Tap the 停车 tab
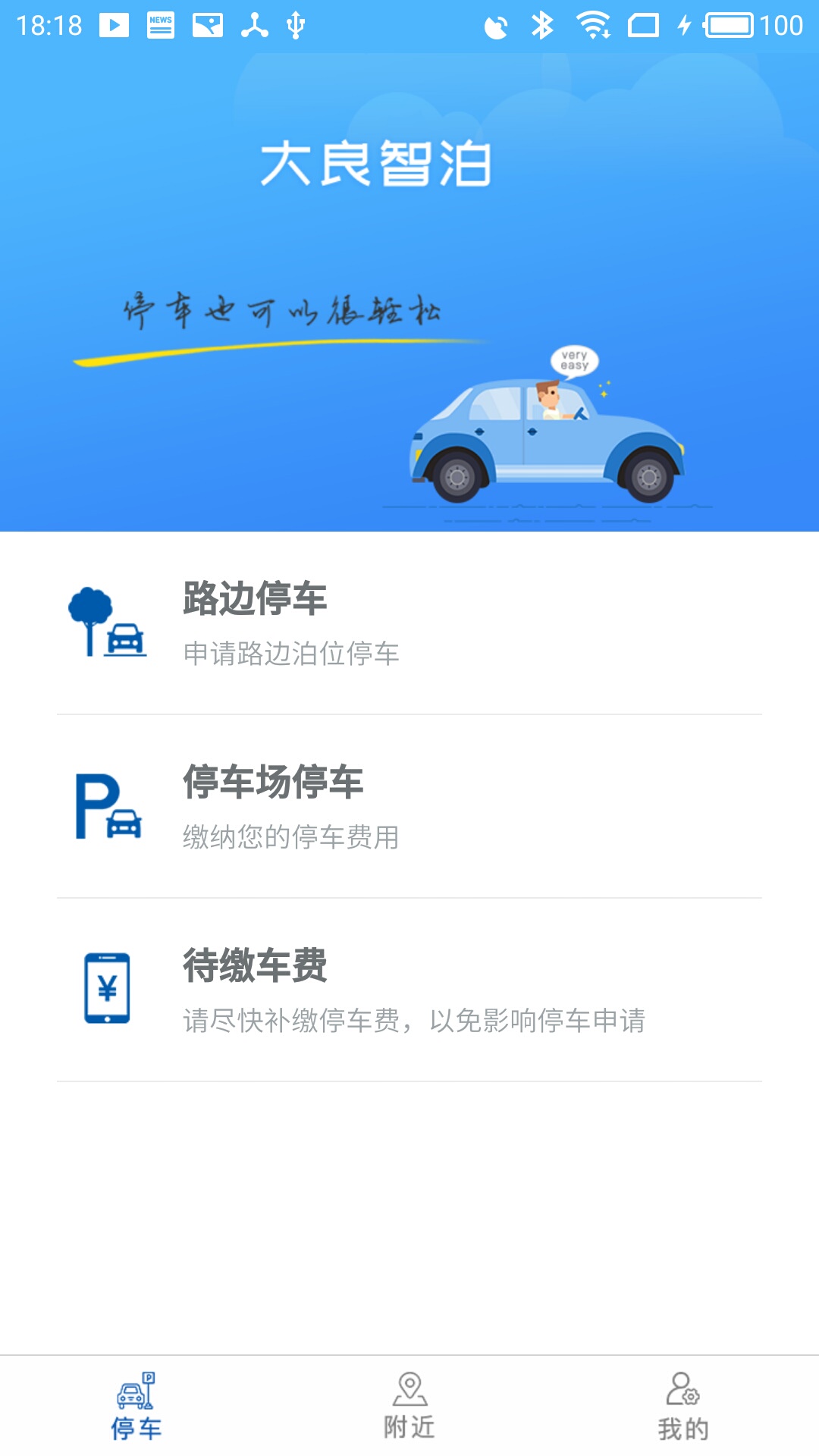Viewport: 819px width, 1456px height. click(136, 1406)
